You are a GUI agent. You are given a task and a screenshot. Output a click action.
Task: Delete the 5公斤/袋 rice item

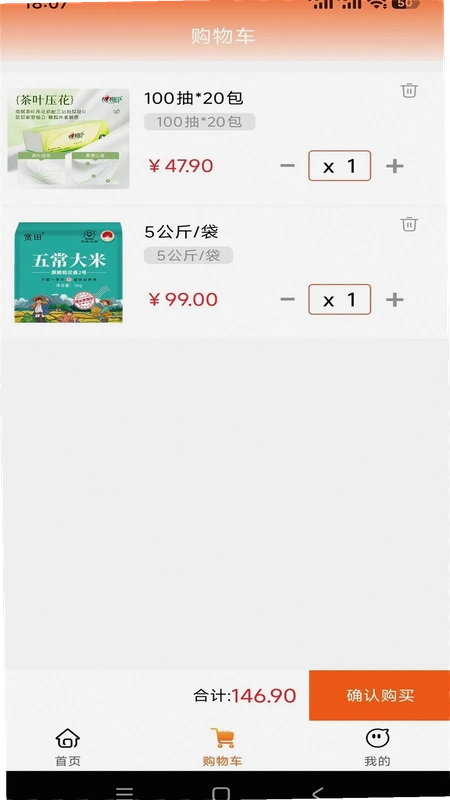pos(409,224)
